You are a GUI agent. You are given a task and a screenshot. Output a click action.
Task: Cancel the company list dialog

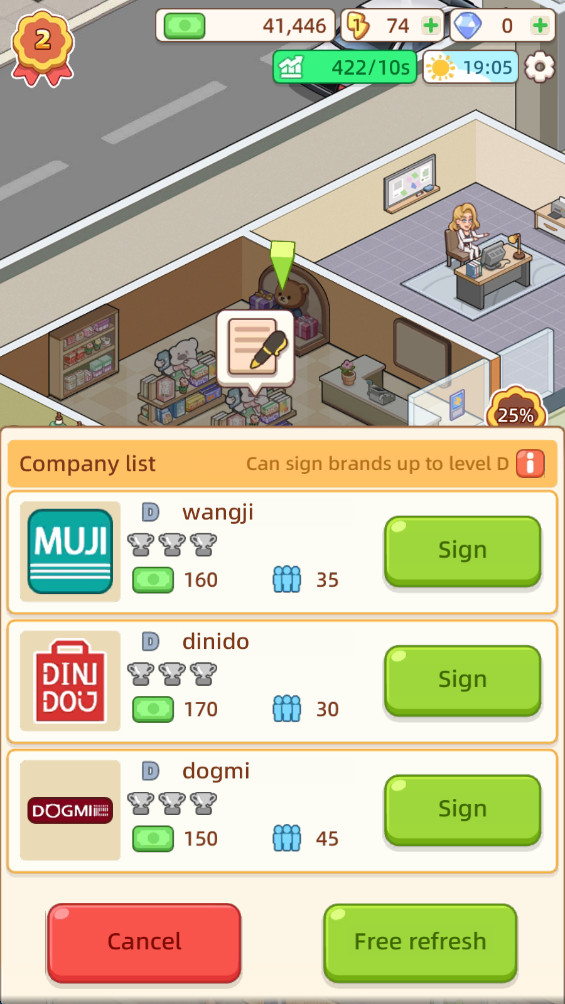[x=144, y=942]
